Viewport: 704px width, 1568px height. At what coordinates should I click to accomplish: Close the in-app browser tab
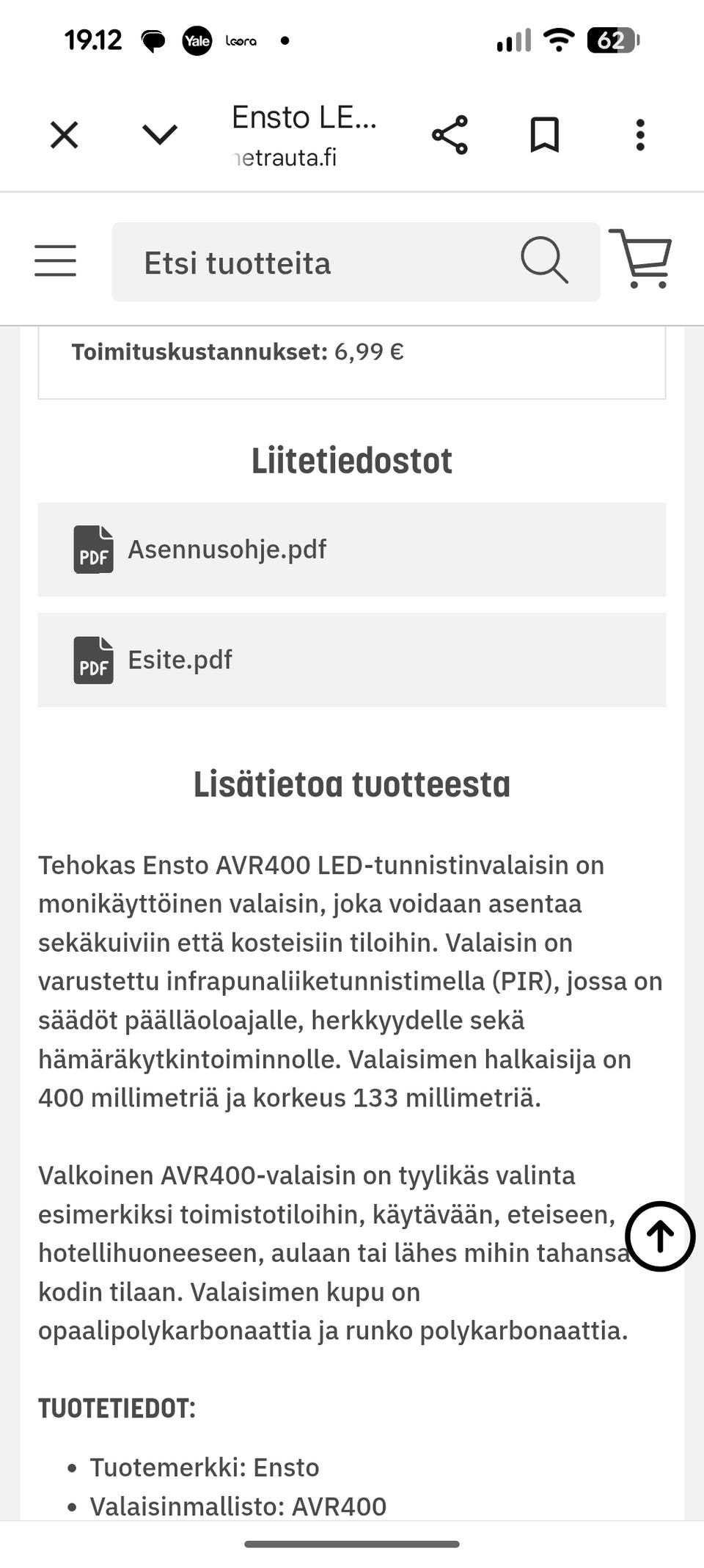coord(65,135)
